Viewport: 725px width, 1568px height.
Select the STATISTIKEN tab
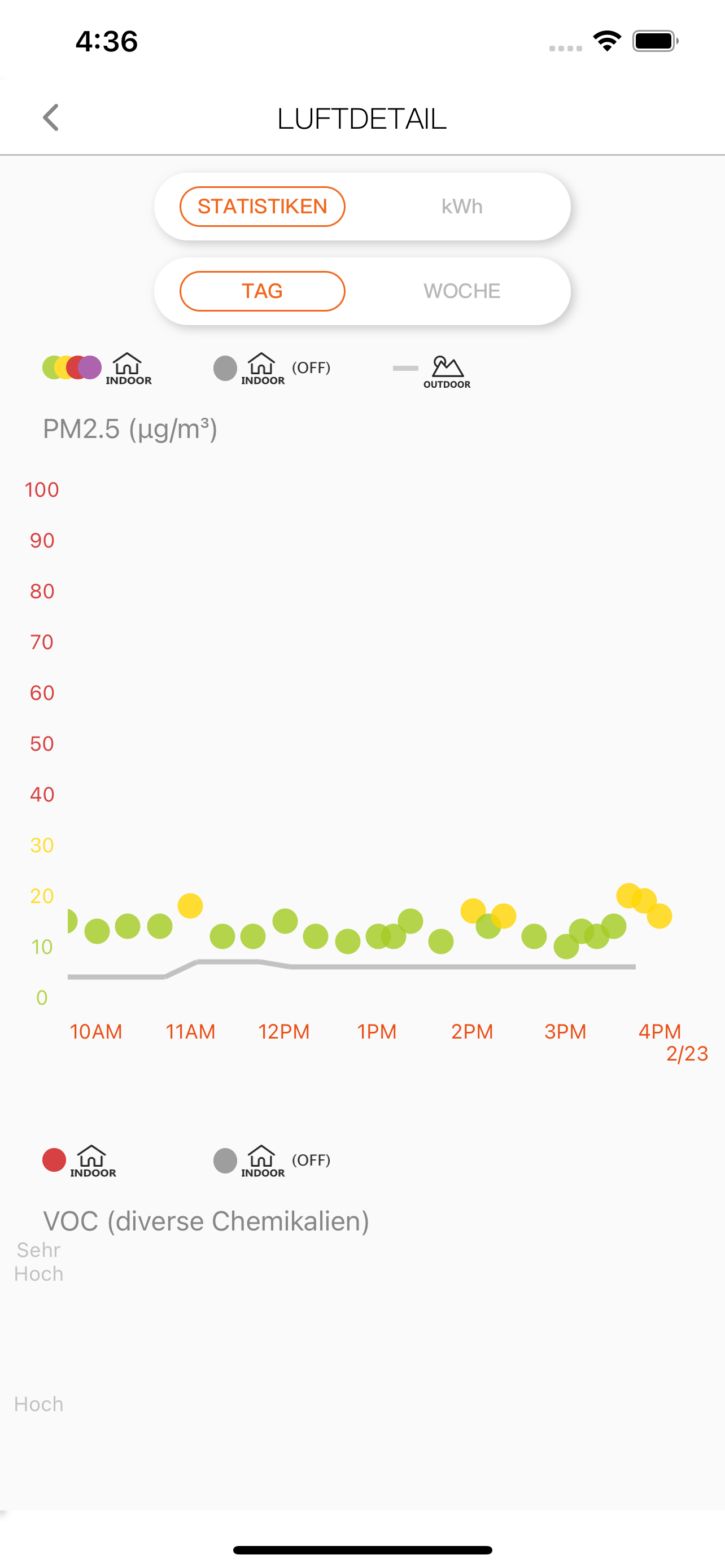[x=263, y=207]
